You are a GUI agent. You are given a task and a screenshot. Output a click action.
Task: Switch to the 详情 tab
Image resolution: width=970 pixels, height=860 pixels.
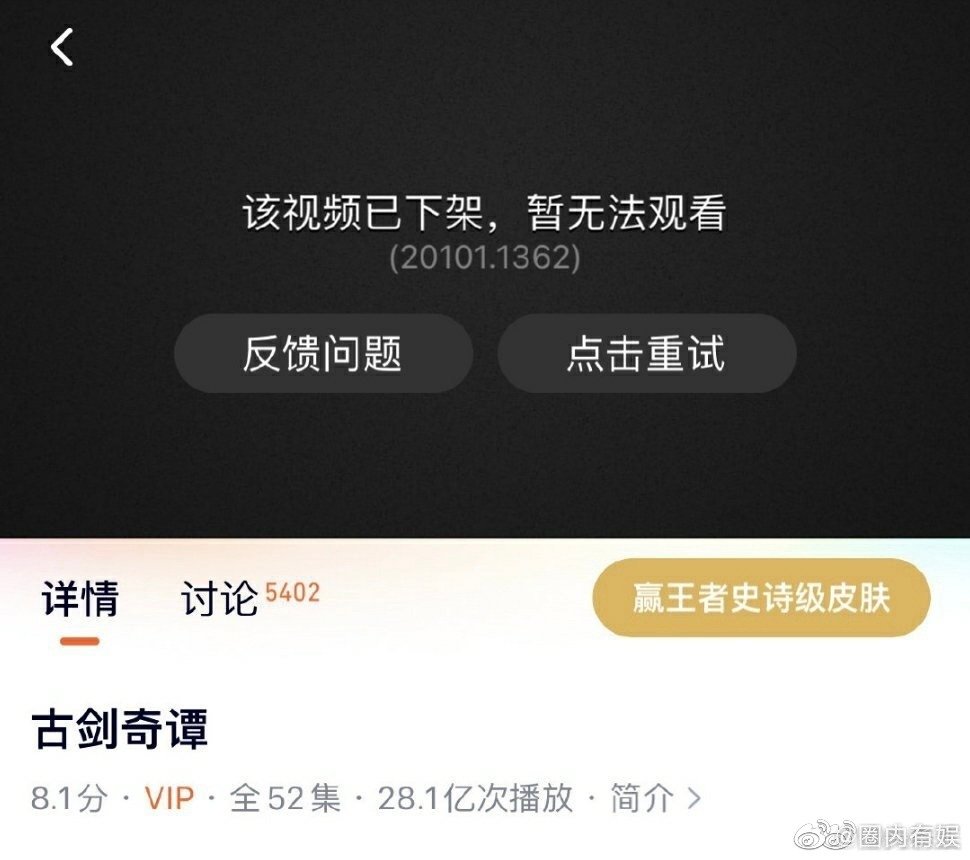tap(80, 599)
